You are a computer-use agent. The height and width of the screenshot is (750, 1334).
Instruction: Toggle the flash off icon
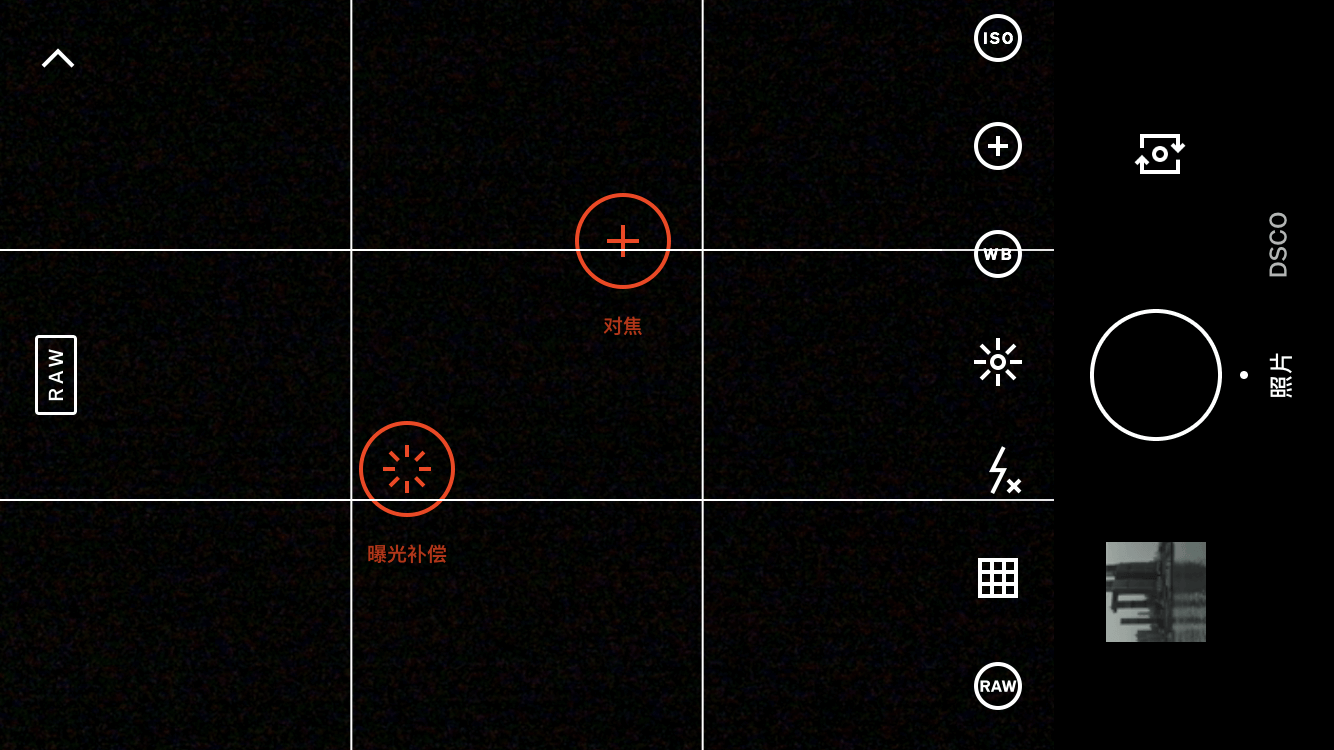[1002, 470]
